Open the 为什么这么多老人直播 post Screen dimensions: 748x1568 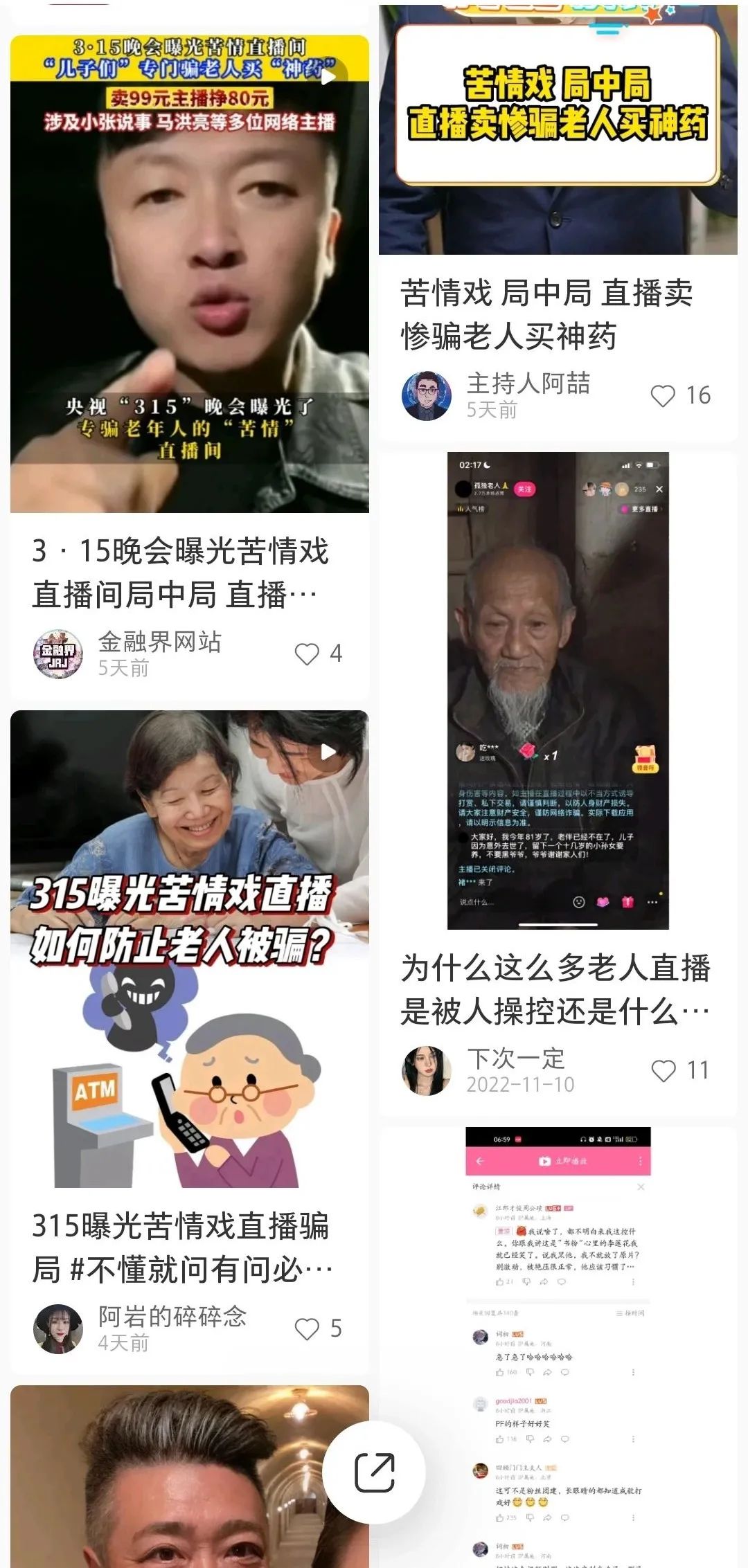click(x=558, y=692)
